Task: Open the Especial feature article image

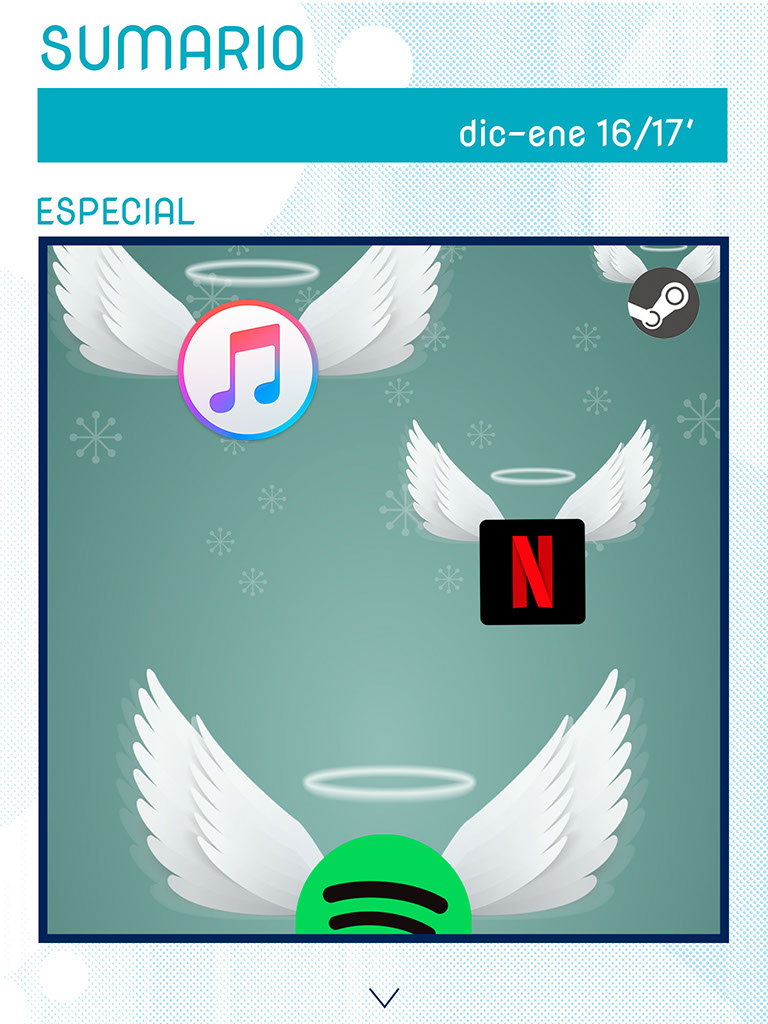Action: point(383,590)
